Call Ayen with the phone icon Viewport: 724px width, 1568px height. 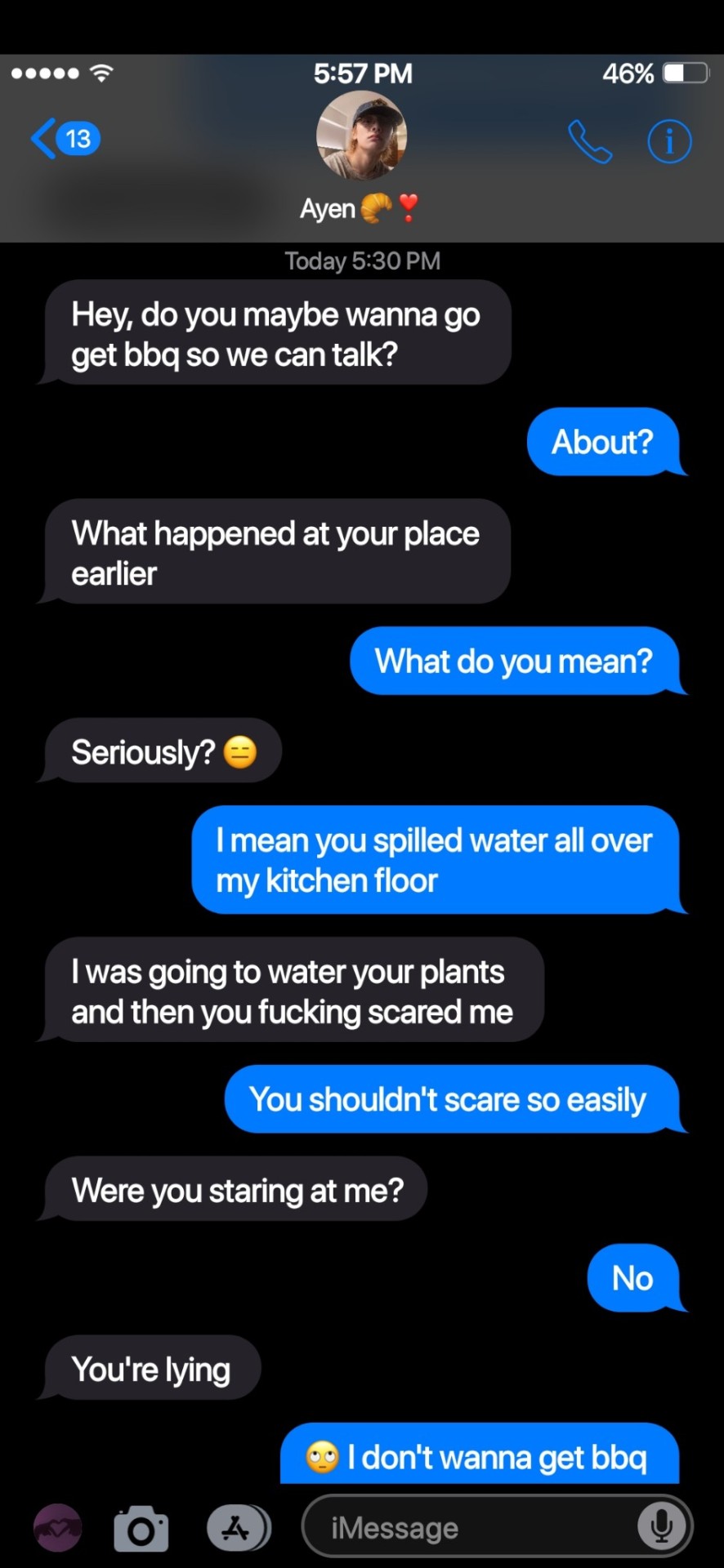coord(589,142)
